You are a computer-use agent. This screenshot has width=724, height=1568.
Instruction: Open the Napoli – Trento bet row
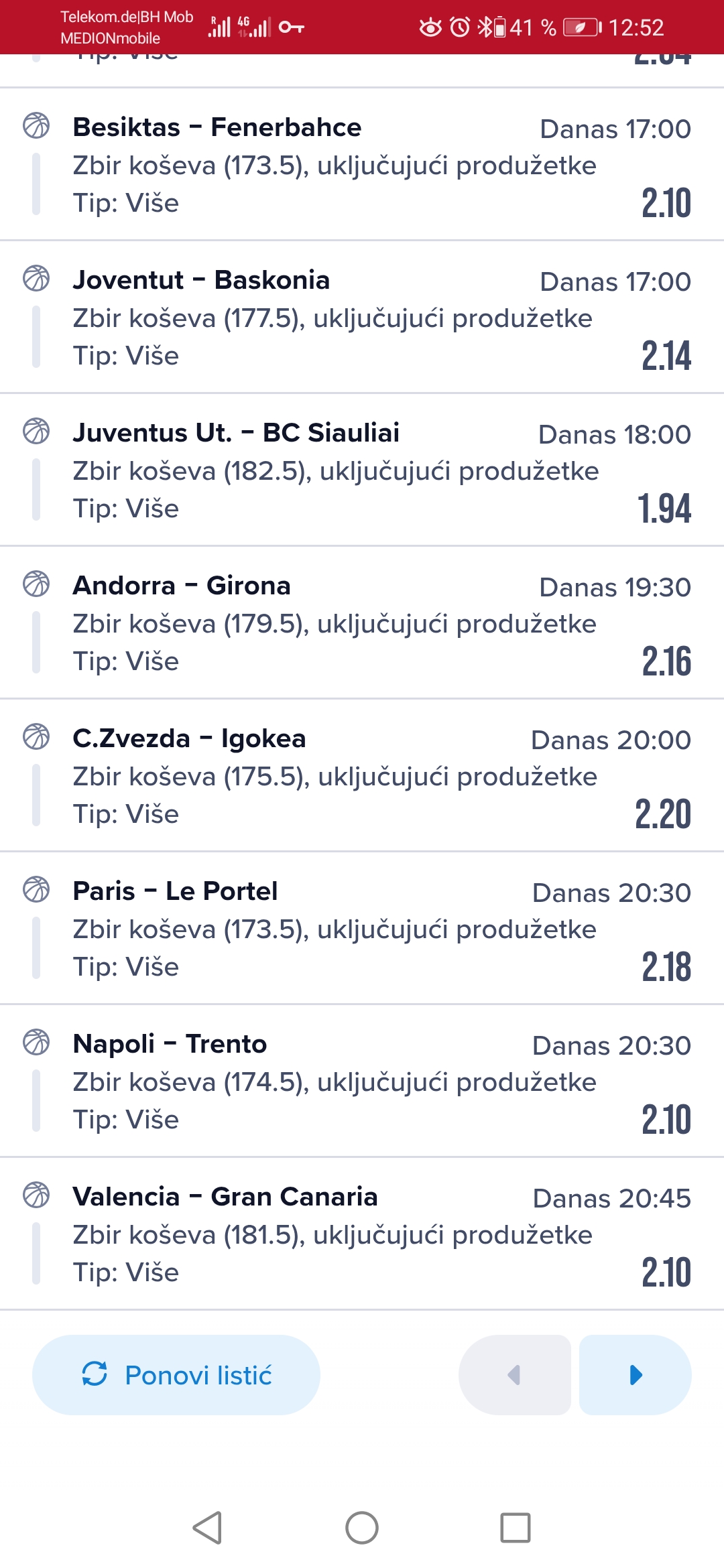(362, 1081)
